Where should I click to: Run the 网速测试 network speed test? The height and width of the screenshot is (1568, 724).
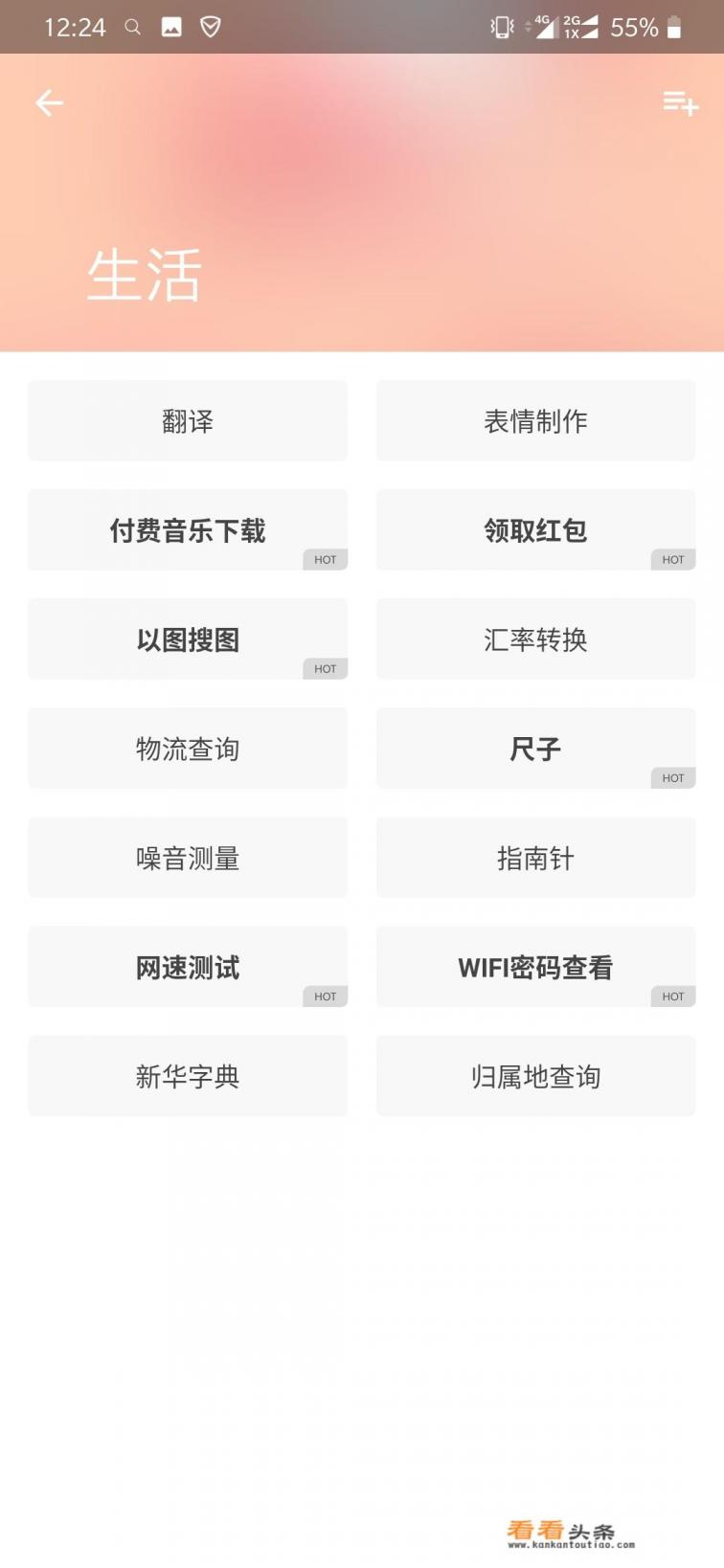(x=188, y=967)
